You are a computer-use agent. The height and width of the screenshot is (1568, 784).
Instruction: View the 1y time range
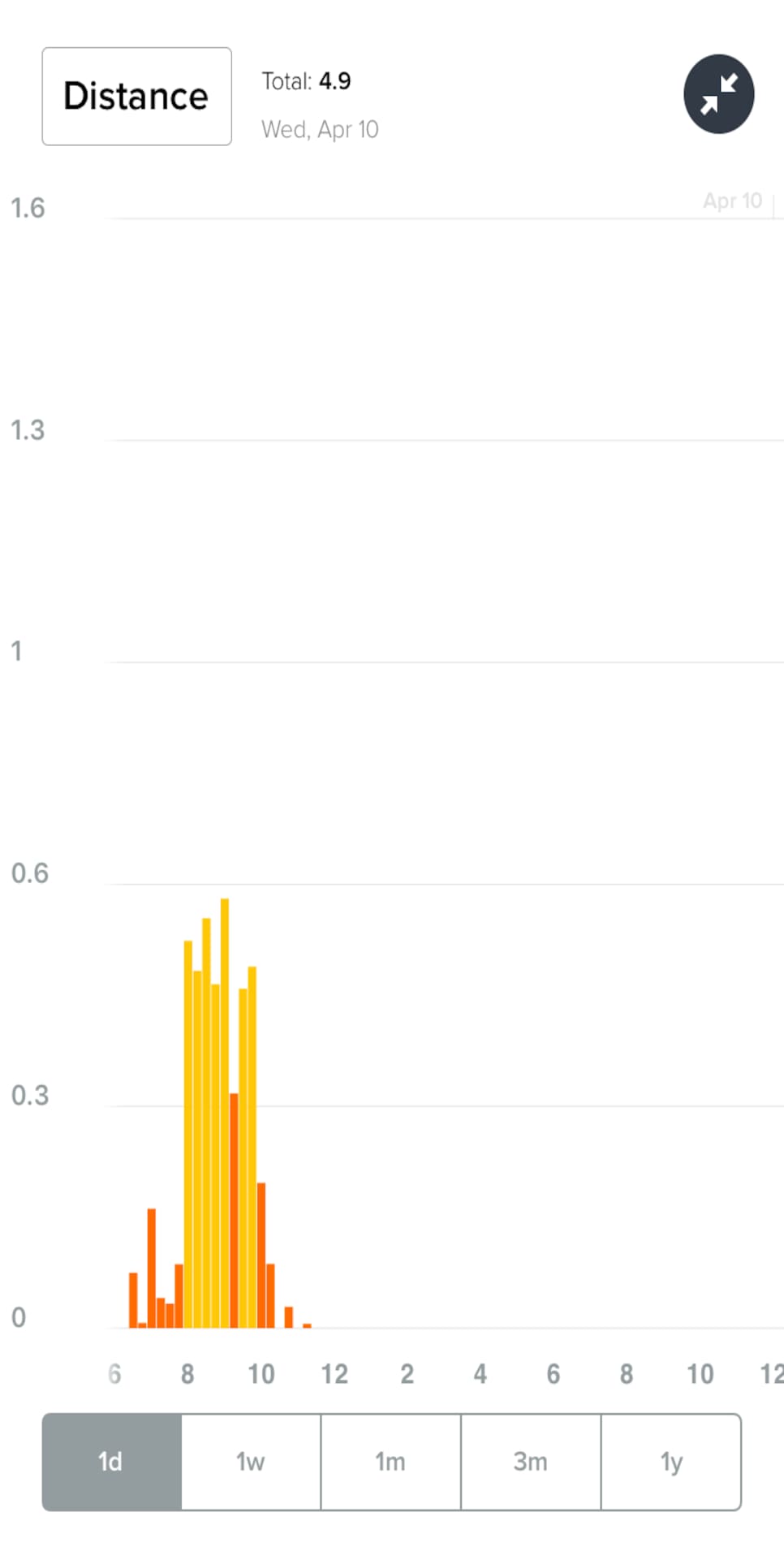(x=671, y=1462)
